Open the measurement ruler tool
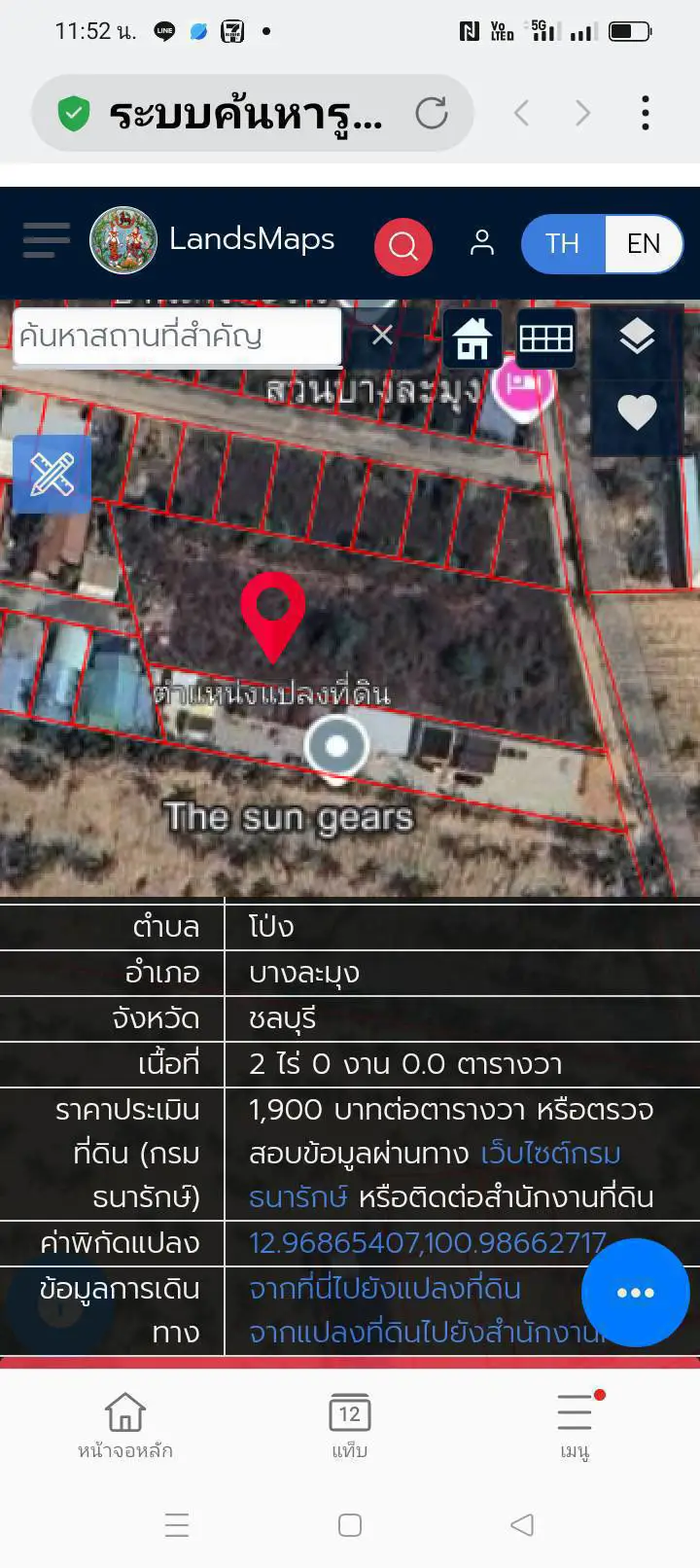The image size is (700, 1568). [52, 474]
